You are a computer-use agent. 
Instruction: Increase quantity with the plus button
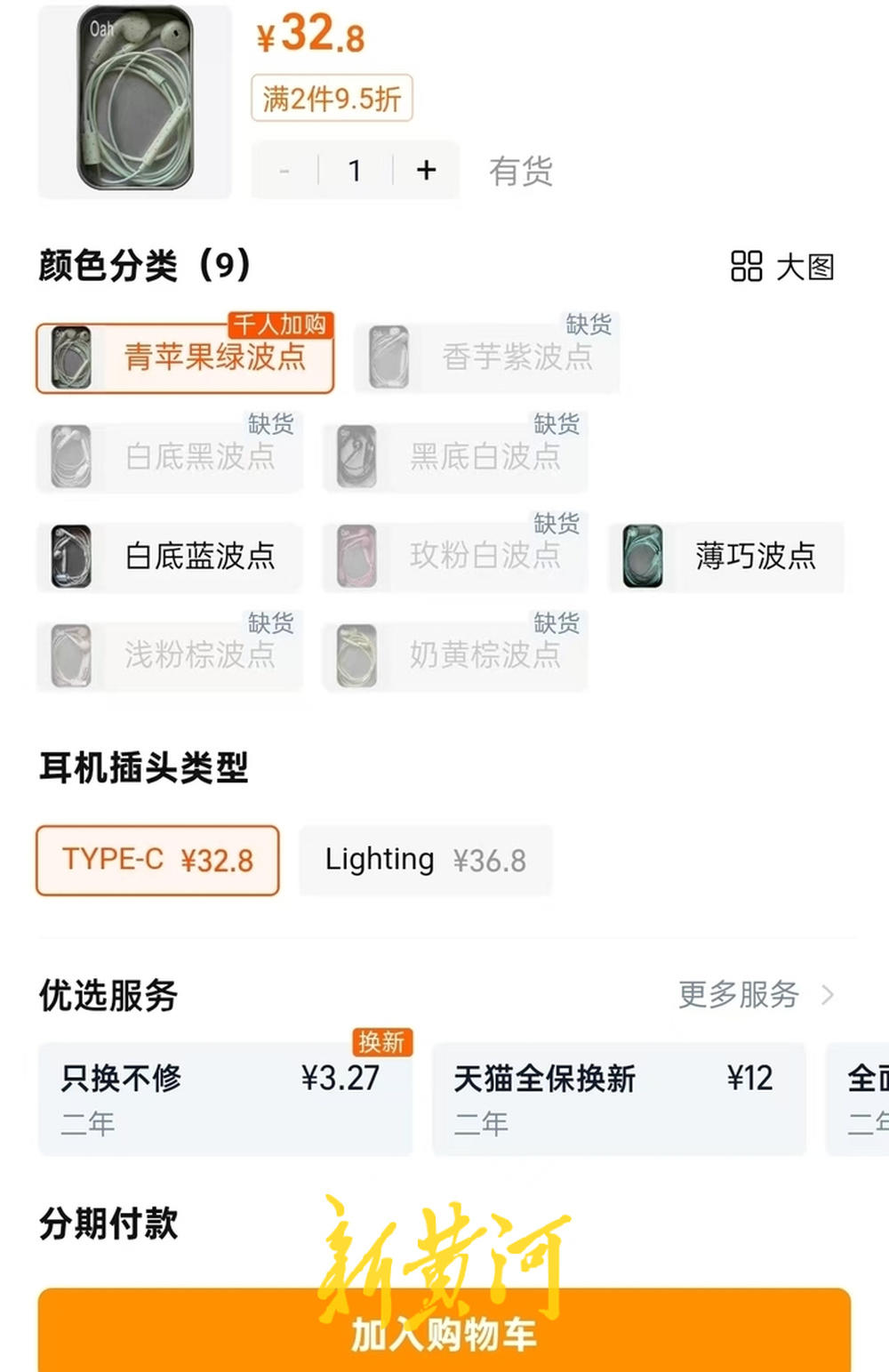pos(427,170)
